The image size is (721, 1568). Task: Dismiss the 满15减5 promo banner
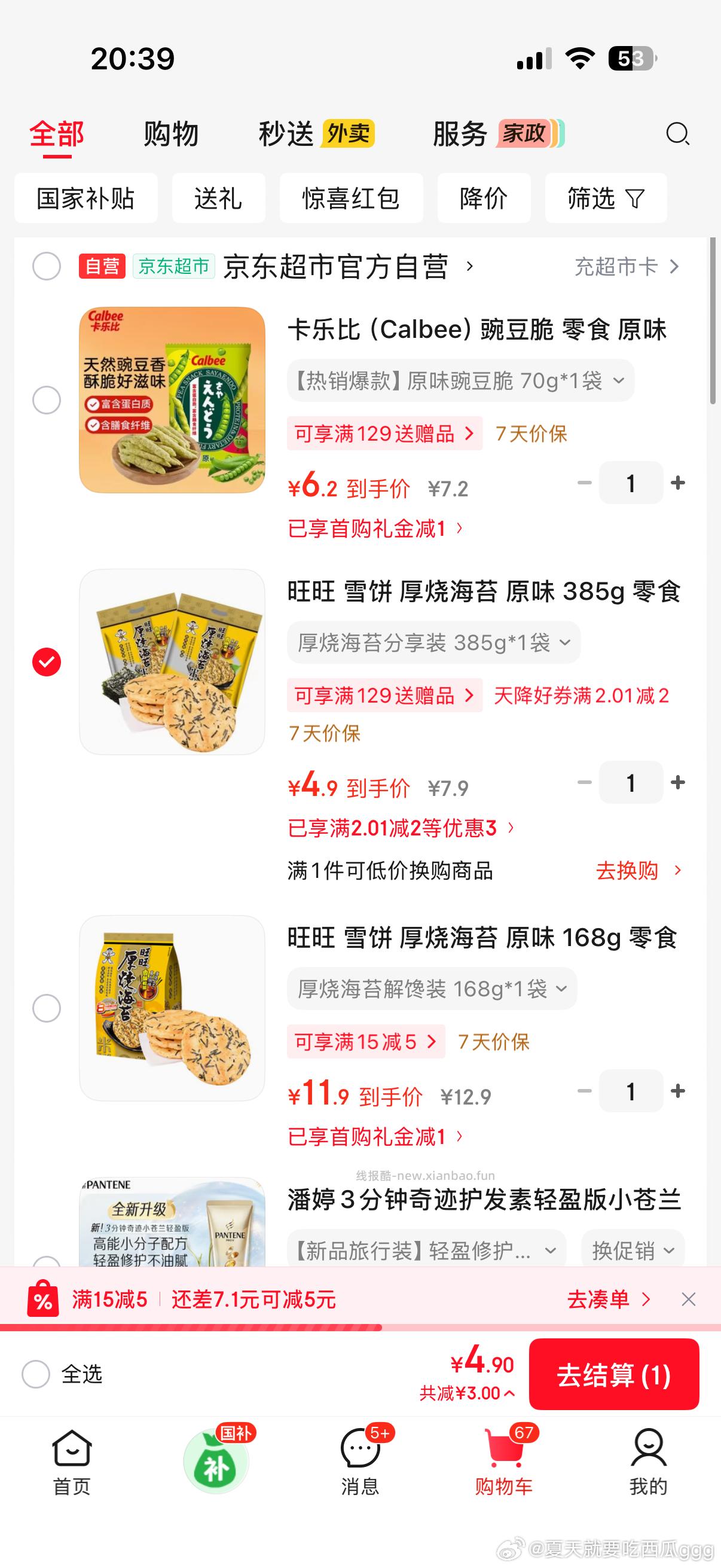click(688, 1299)
